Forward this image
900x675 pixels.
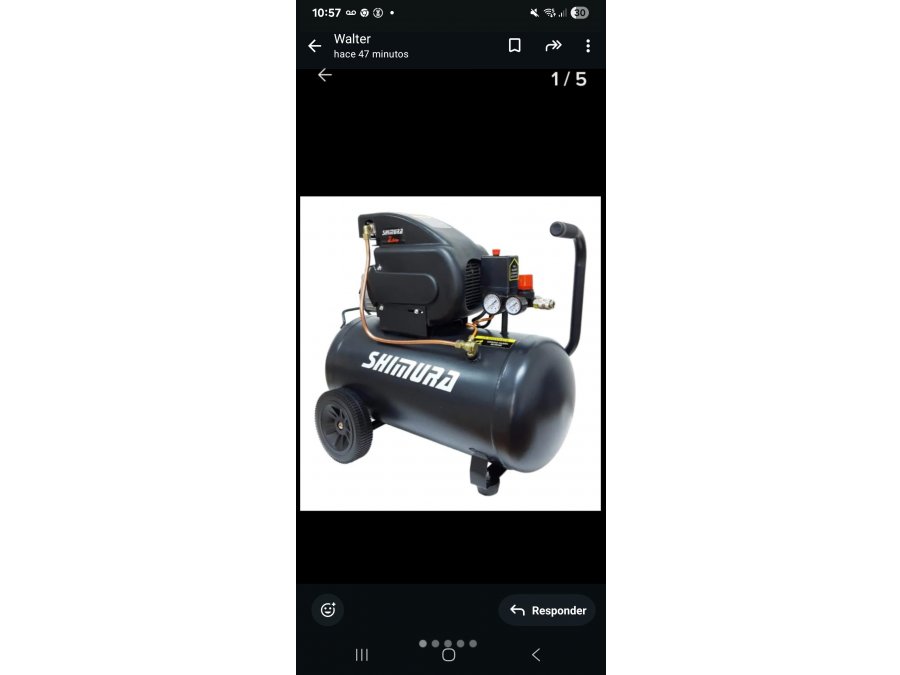coord(553,46)
